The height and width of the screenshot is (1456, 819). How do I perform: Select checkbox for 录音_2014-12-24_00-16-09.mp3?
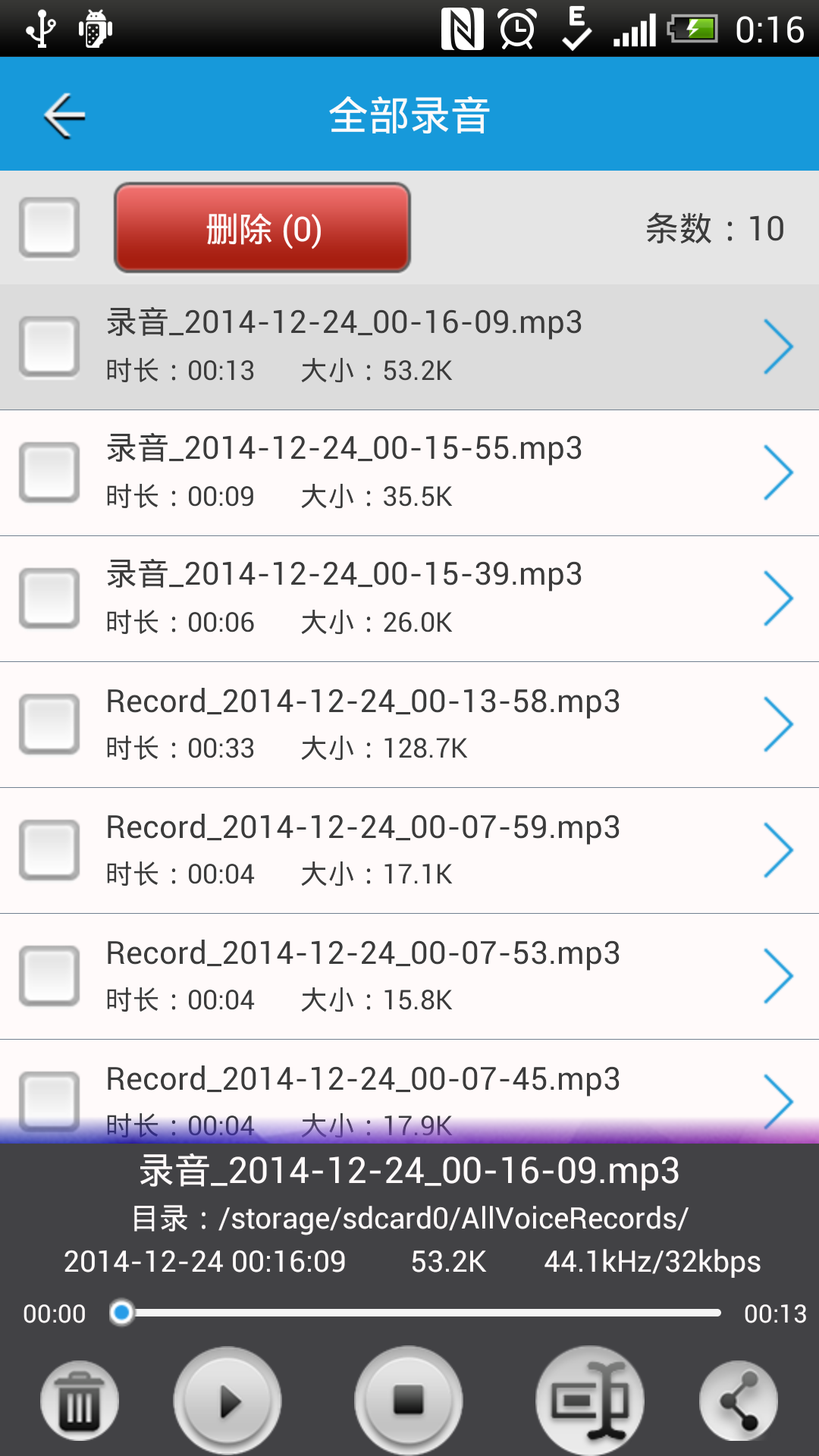[x=49, y=347]
